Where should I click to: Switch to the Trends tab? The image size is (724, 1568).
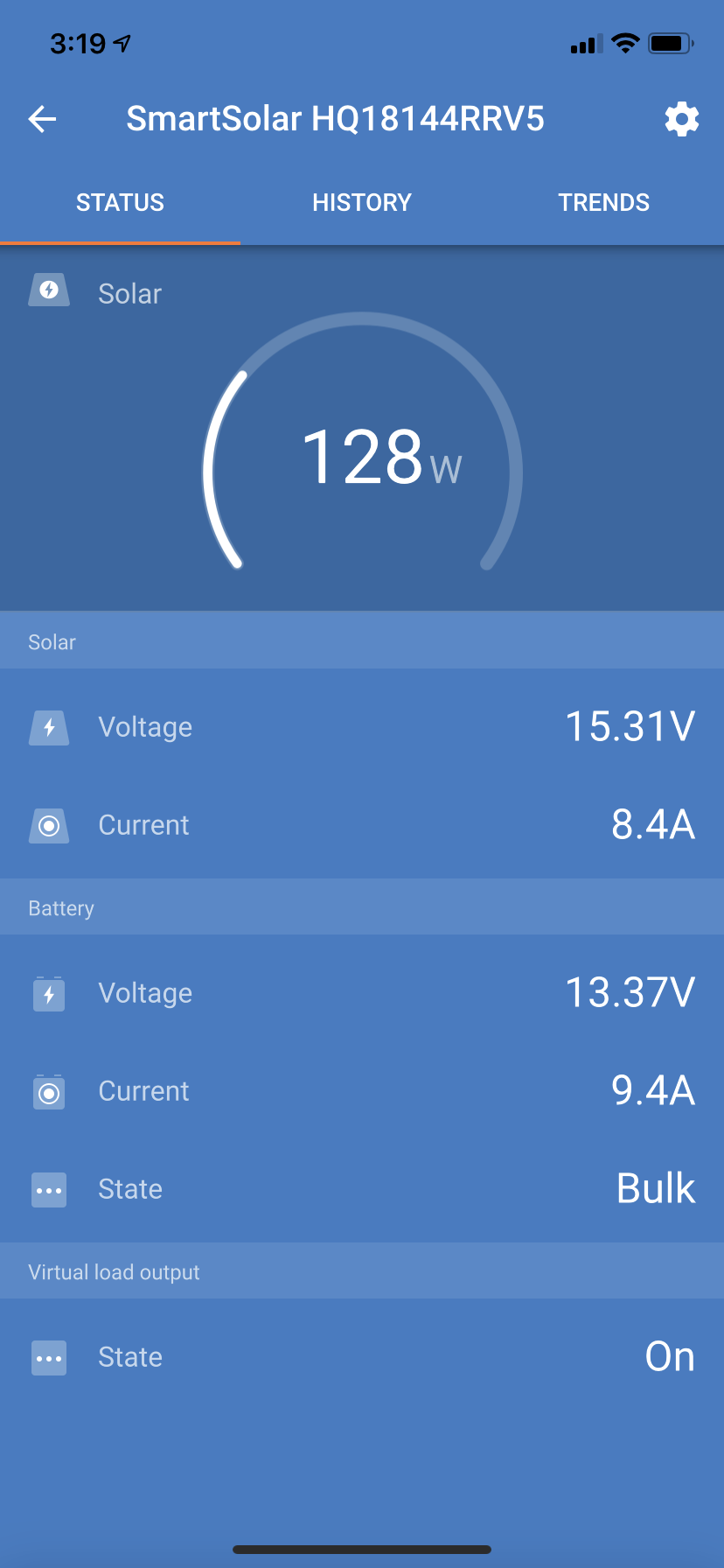(603, 203)
